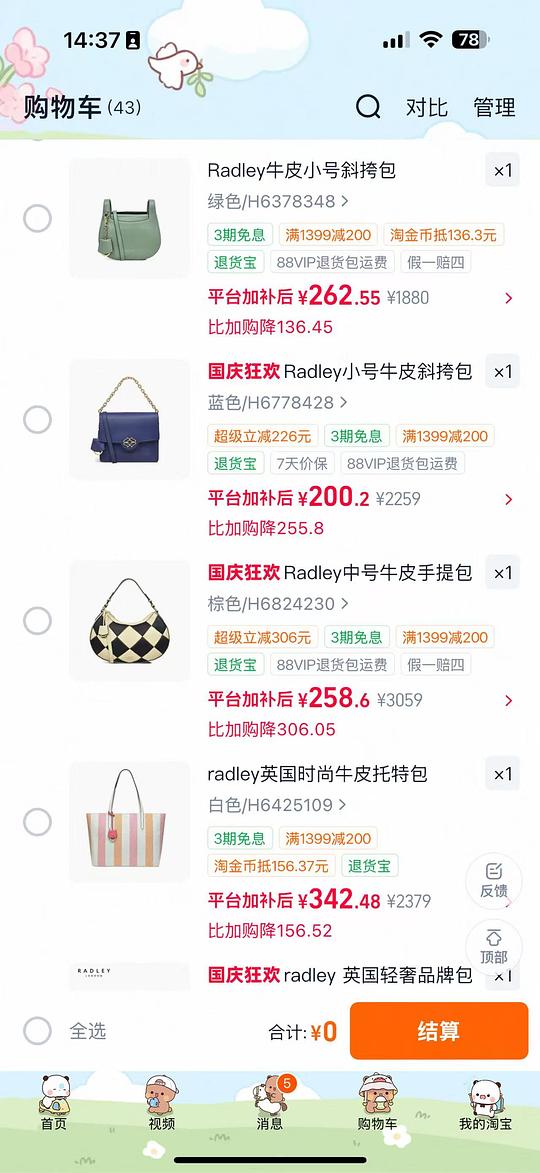Adjust quantity ×1 of Radley中号牛皮手提包
This screenshot has width=540, height=1173.
[x=503, y=573]
